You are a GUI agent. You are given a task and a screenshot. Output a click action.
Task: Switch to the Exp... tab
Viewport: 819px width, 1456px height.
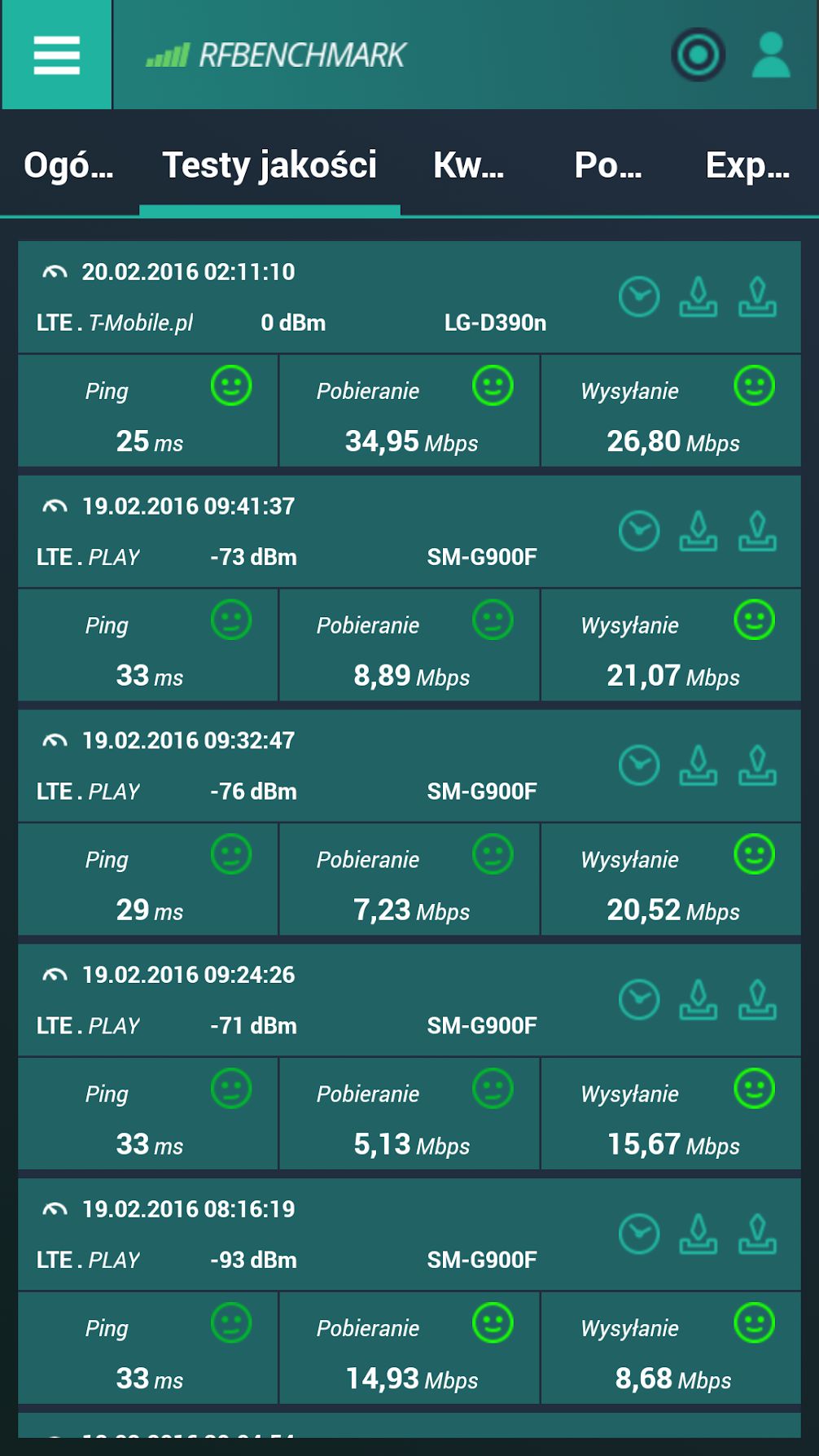747,165
